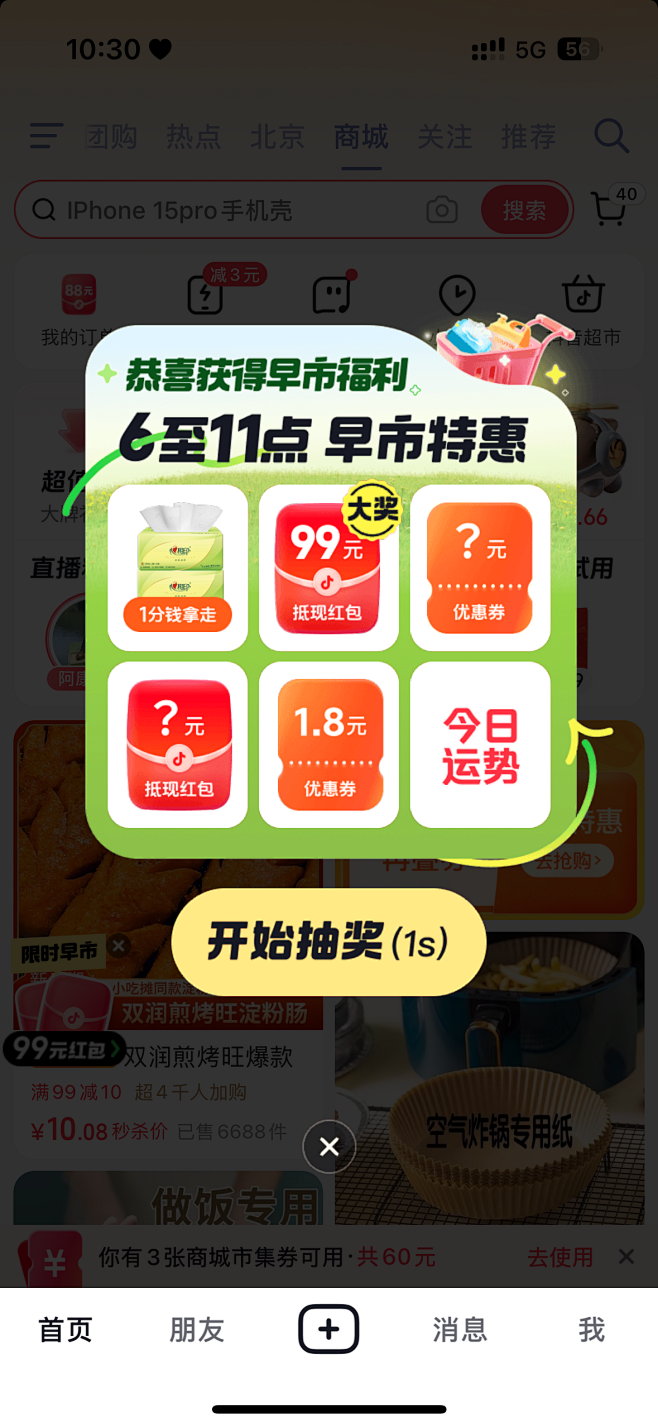Switch to the 热点 top tab
This screenshot has width=658, height=1427.
point(193,136)
